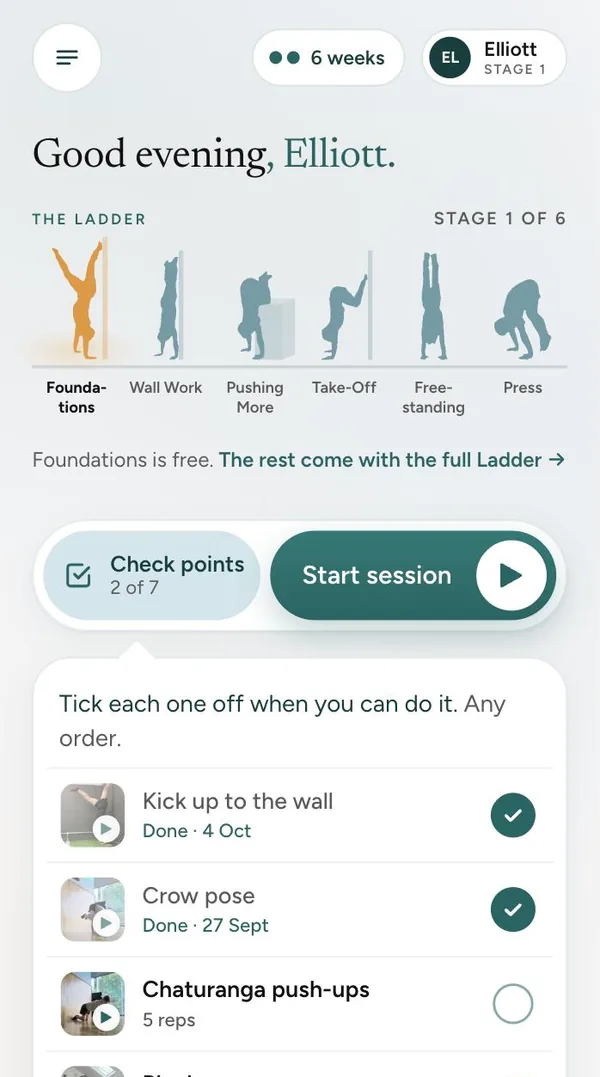Select the Freestanding stage

pyautogui.click(x=433, y=327)
